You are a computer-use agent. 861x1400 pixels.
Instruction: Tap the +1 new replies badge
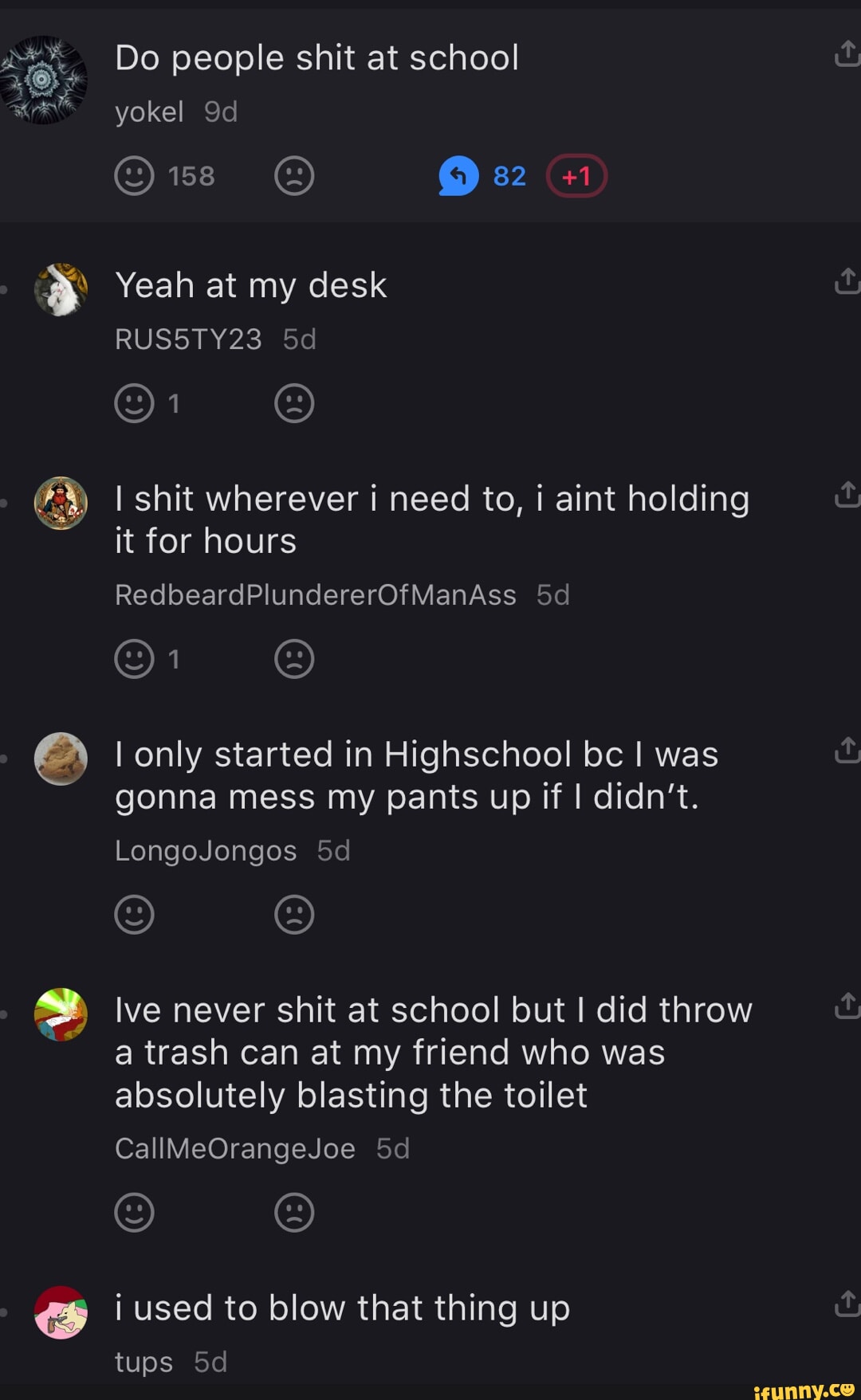click(576, 176)
